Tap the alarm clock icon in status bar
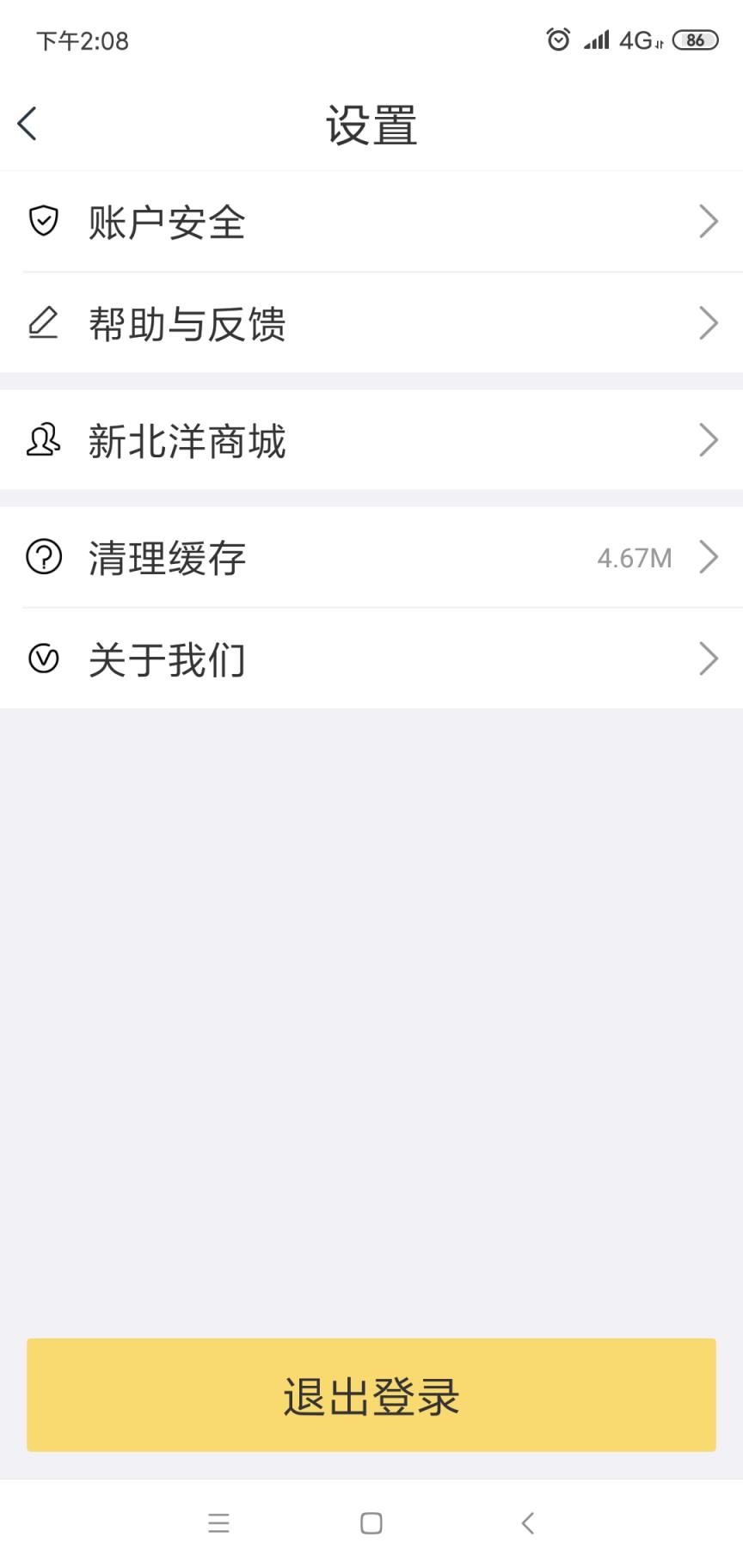 pos(558,40)
